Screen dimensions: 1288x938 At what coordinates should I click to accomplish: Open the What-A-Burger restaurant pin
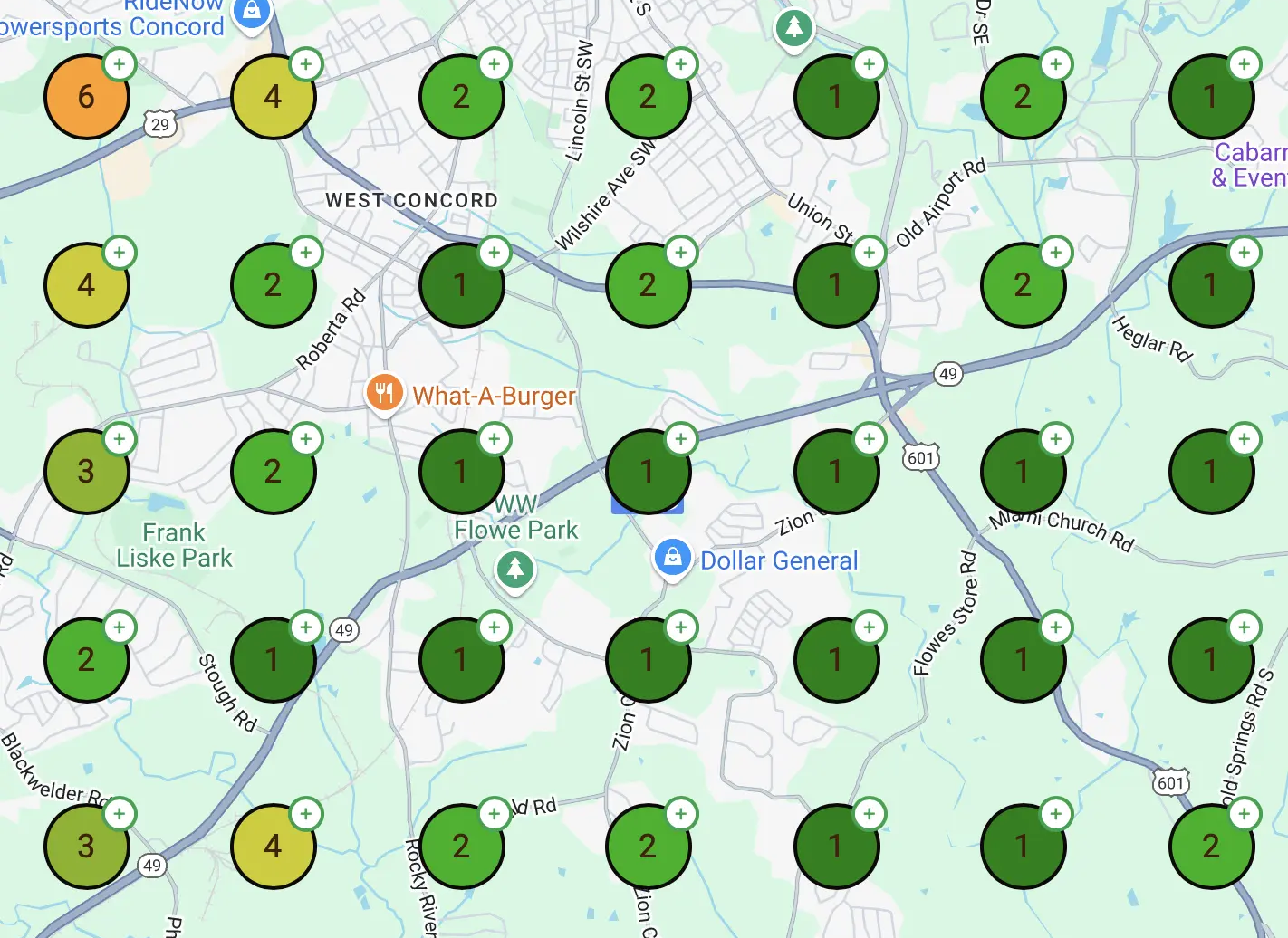click(x=385, y=394)
